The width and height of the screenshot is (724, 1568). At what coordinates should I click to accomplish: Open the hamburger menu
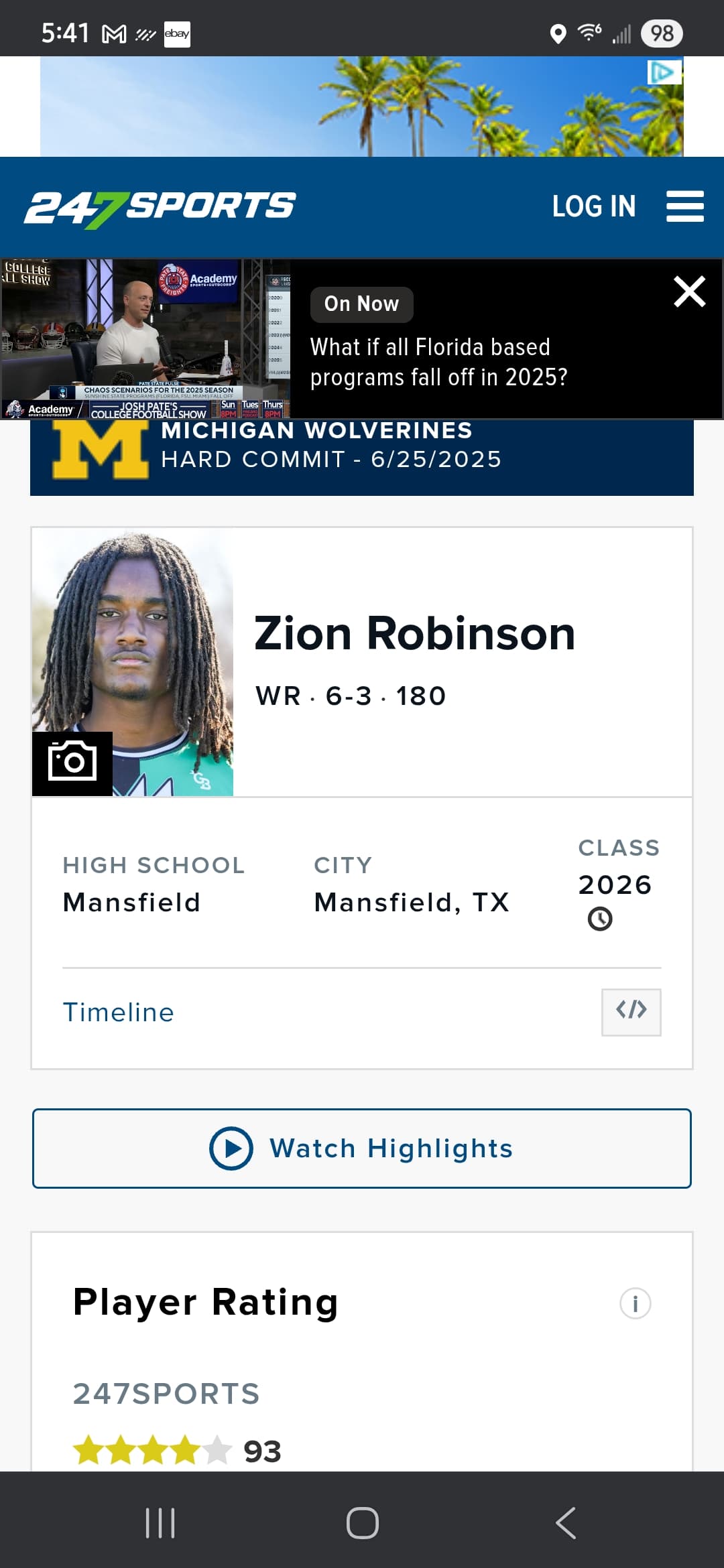684,206
